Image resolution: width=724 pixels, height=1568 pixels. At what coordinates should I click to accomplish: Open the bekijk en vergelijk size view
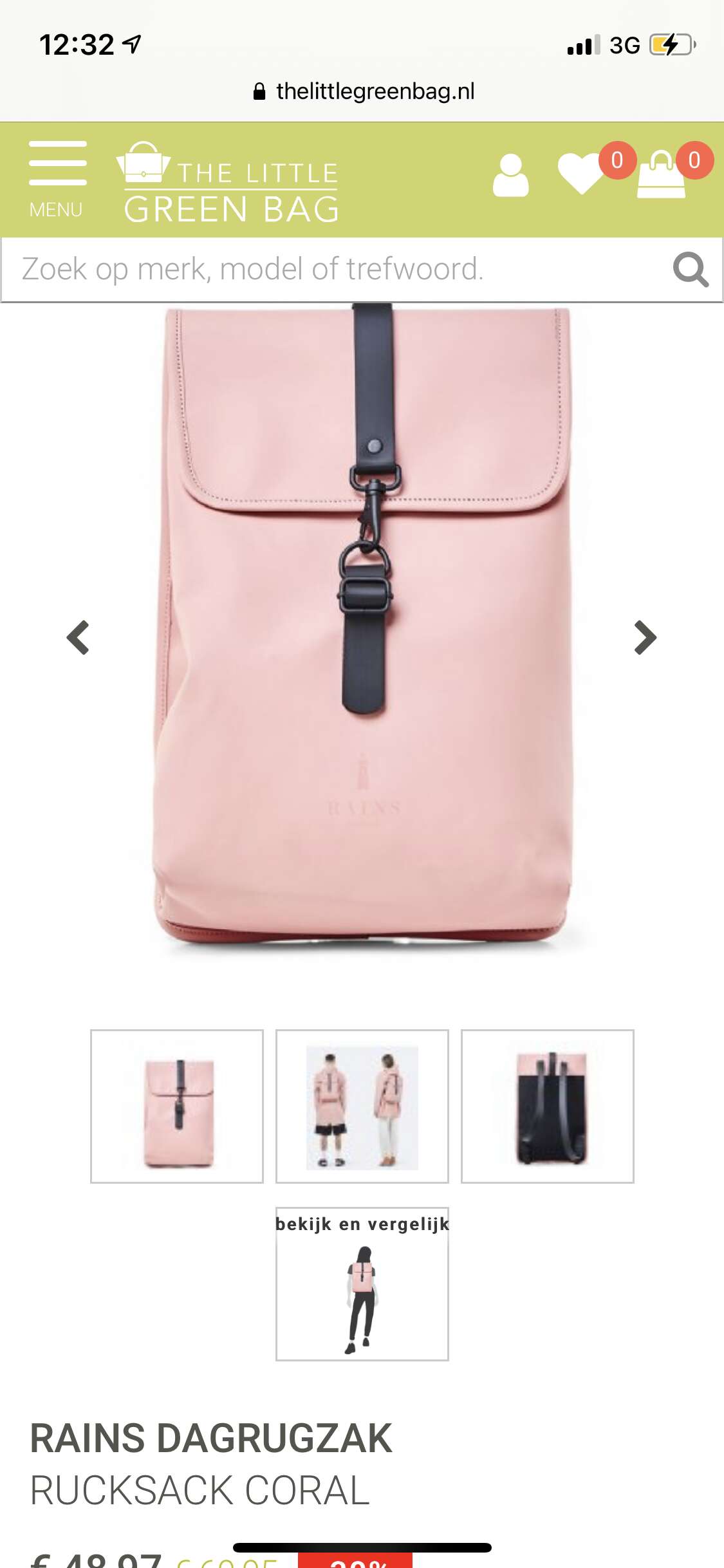(x=362, y=1283)
